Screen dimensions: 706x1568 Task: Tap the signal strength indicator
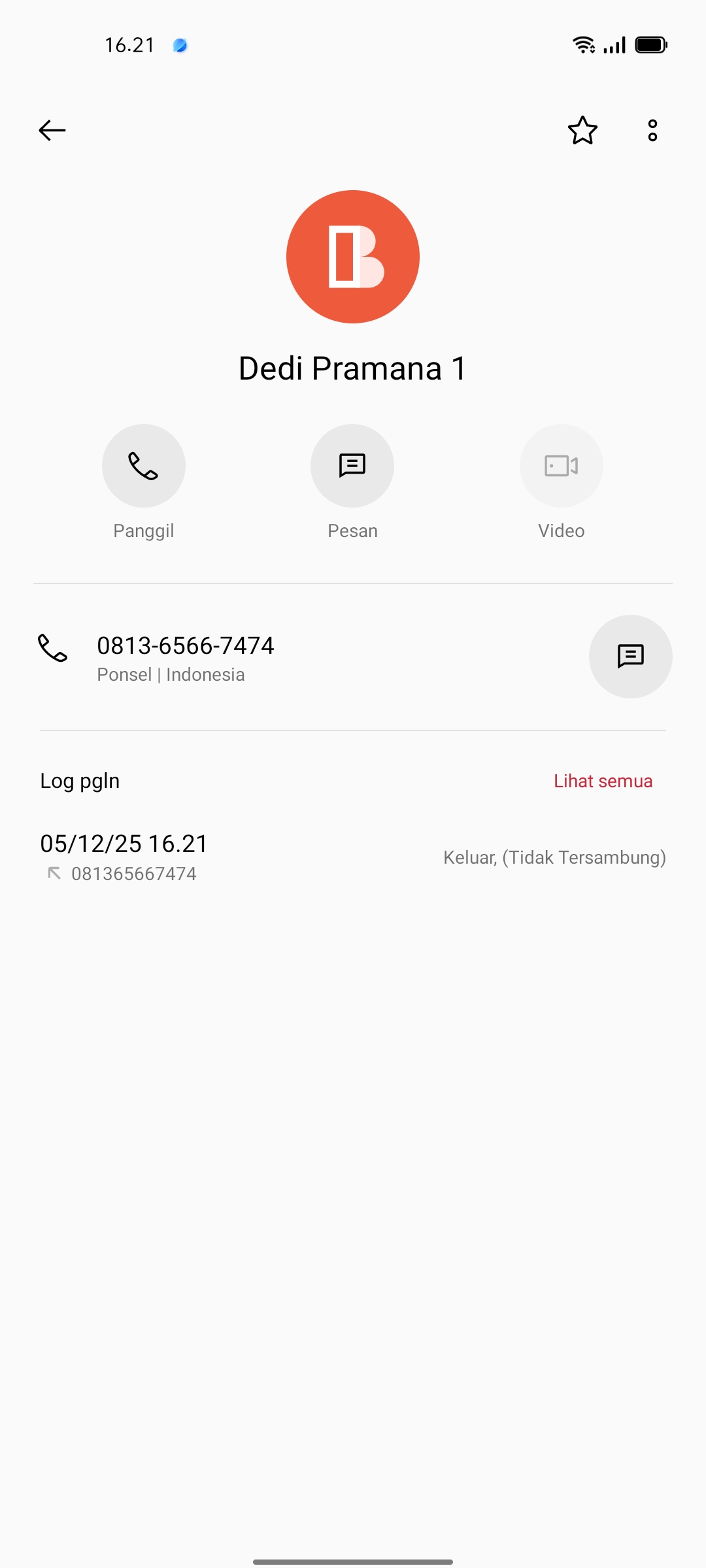(x=613, y=44)
